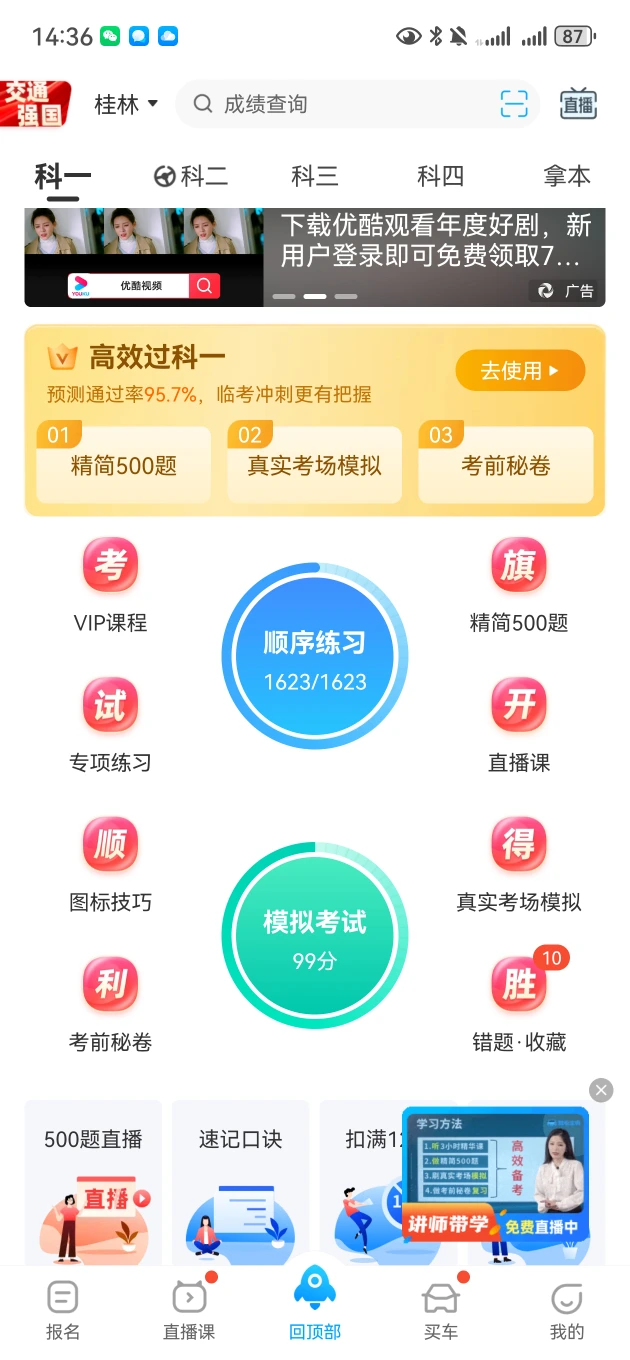Viewport: 630px width, 1360px height.
Task: Open 图标技巧
Action: click(110, 866)
